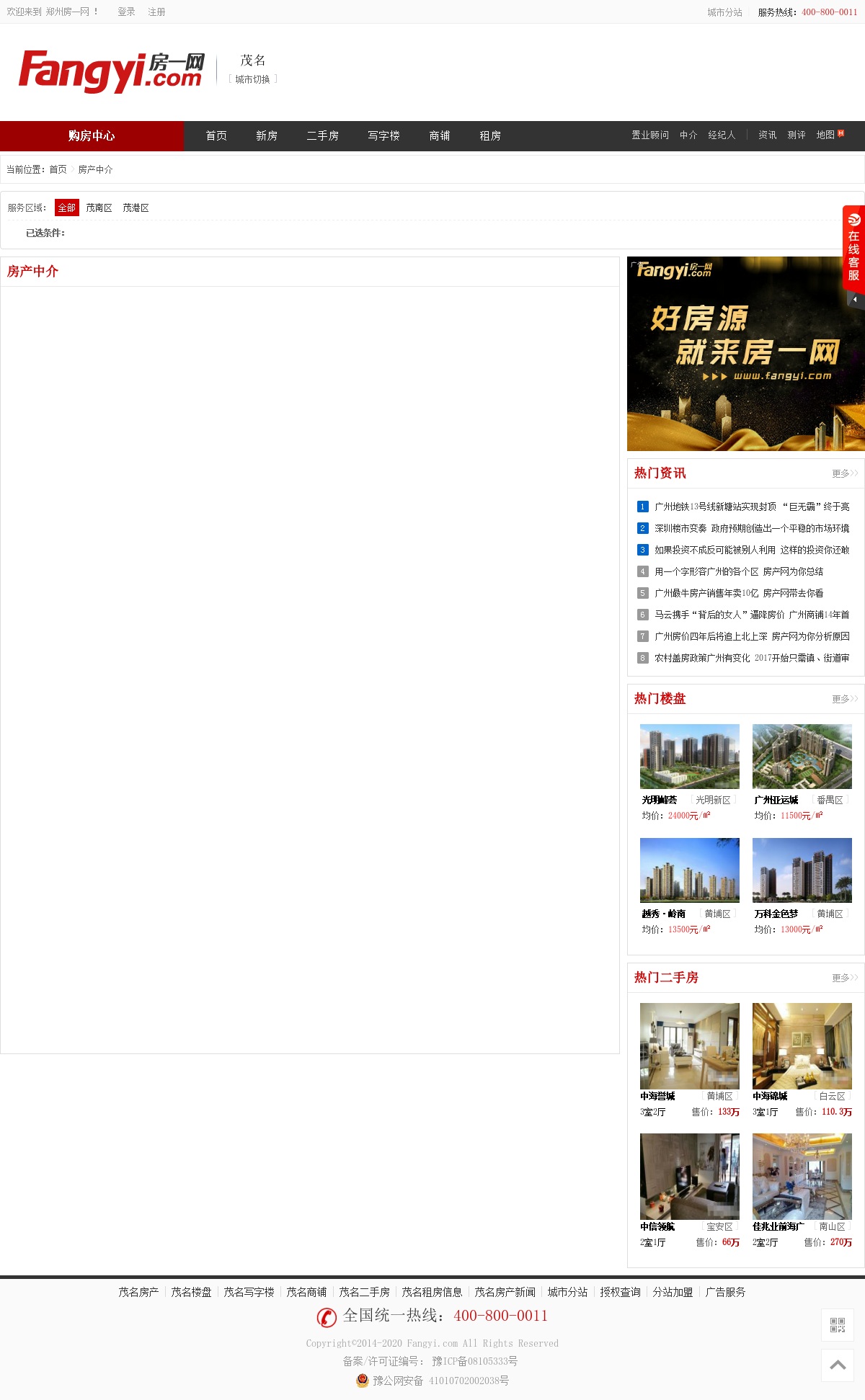Screen dimensions: 865x1400
Task: Open the 万科金色梦 property card
Action: coord(802,870)
